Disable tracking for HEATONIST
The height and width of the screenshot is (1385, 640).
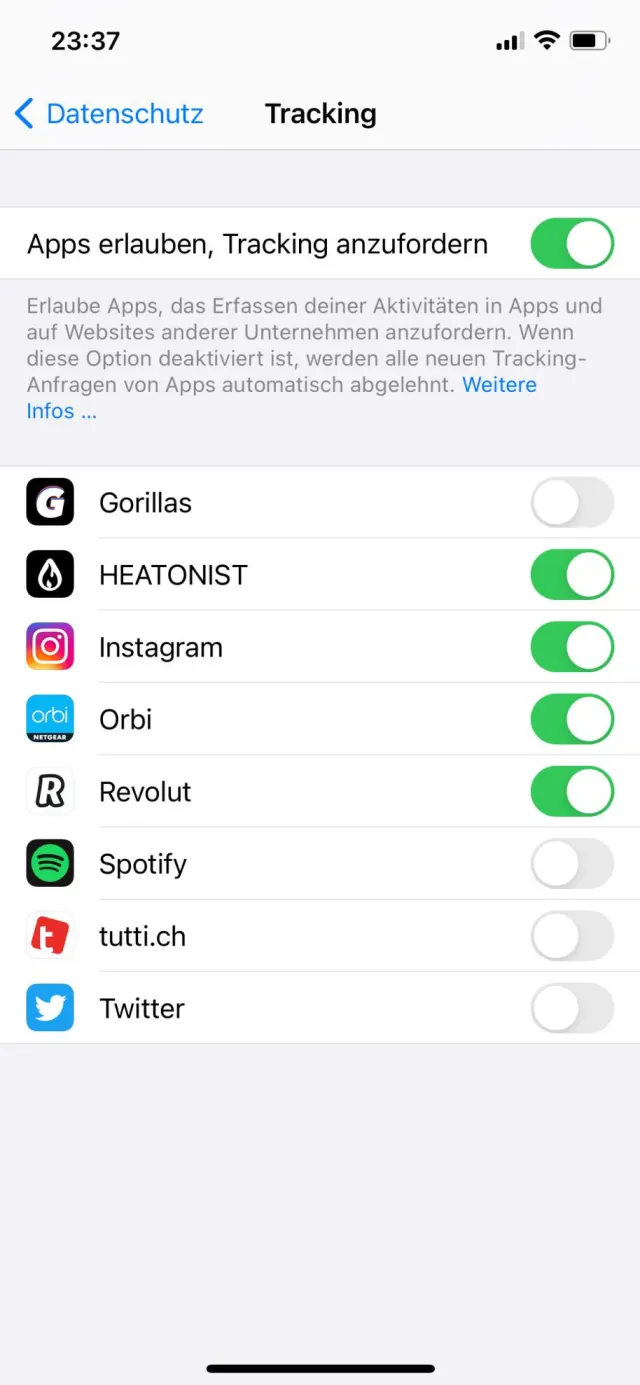(571, 575)
